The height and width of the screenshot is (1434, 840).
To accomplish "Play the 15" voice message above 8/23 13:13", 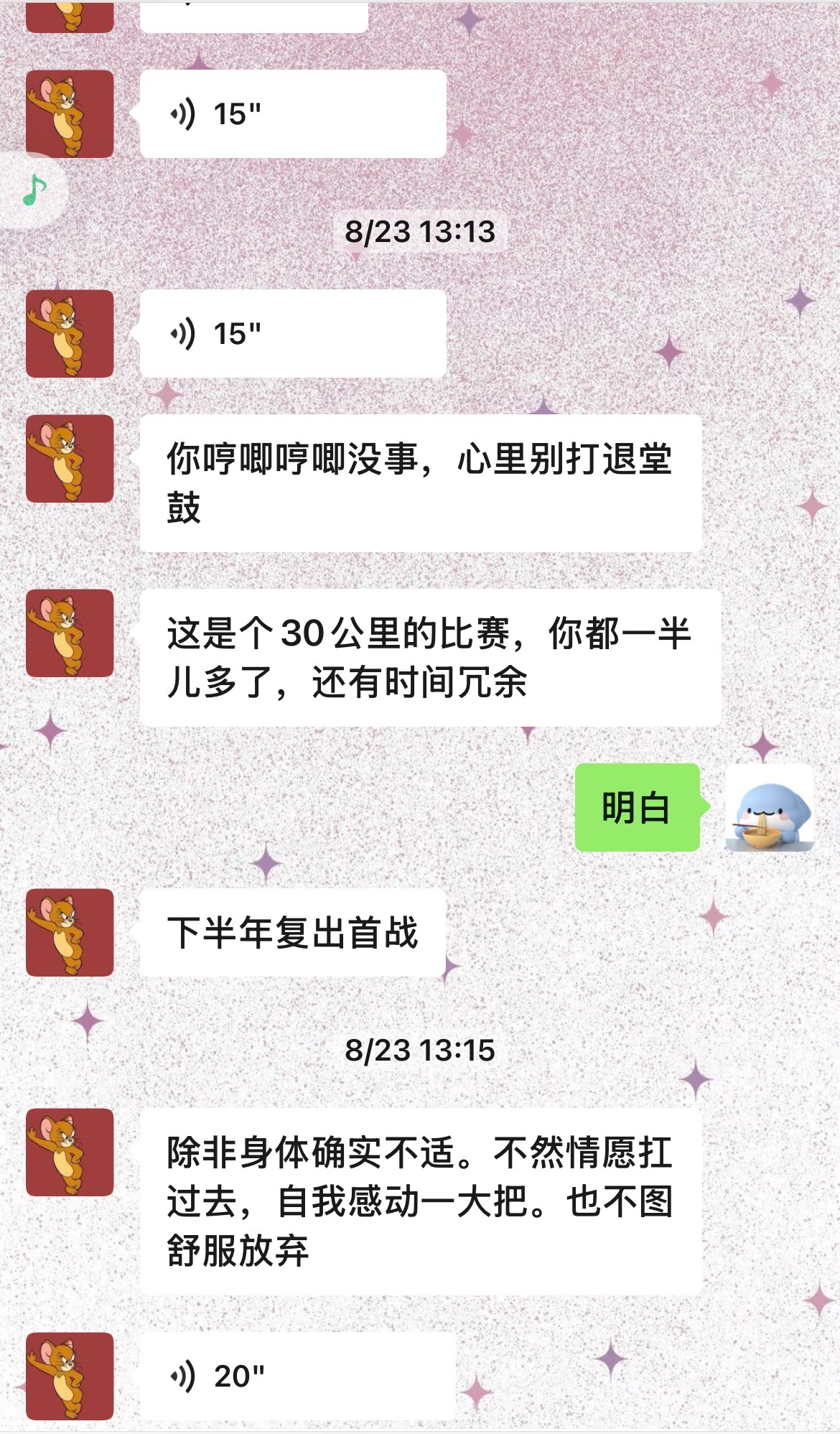I will coord(293,114).
